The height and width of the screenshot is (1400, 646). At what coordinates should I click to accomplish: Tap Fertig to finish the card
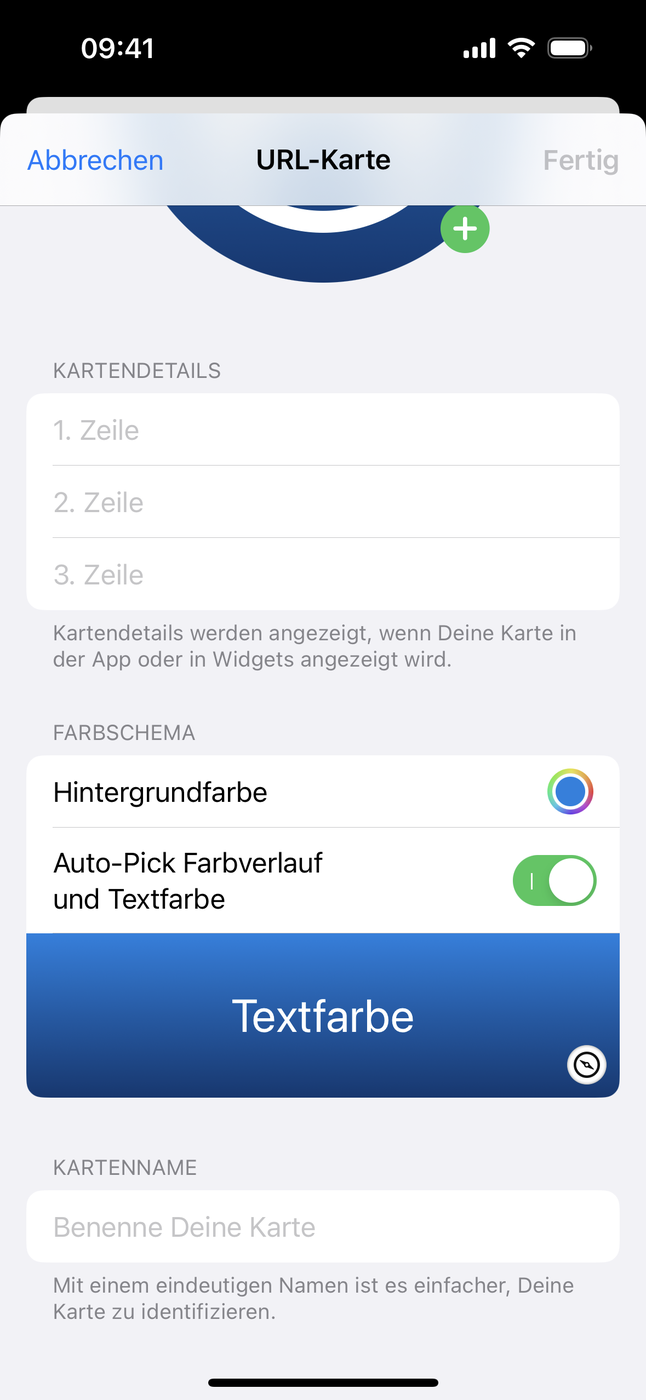(x=580, y=160)
